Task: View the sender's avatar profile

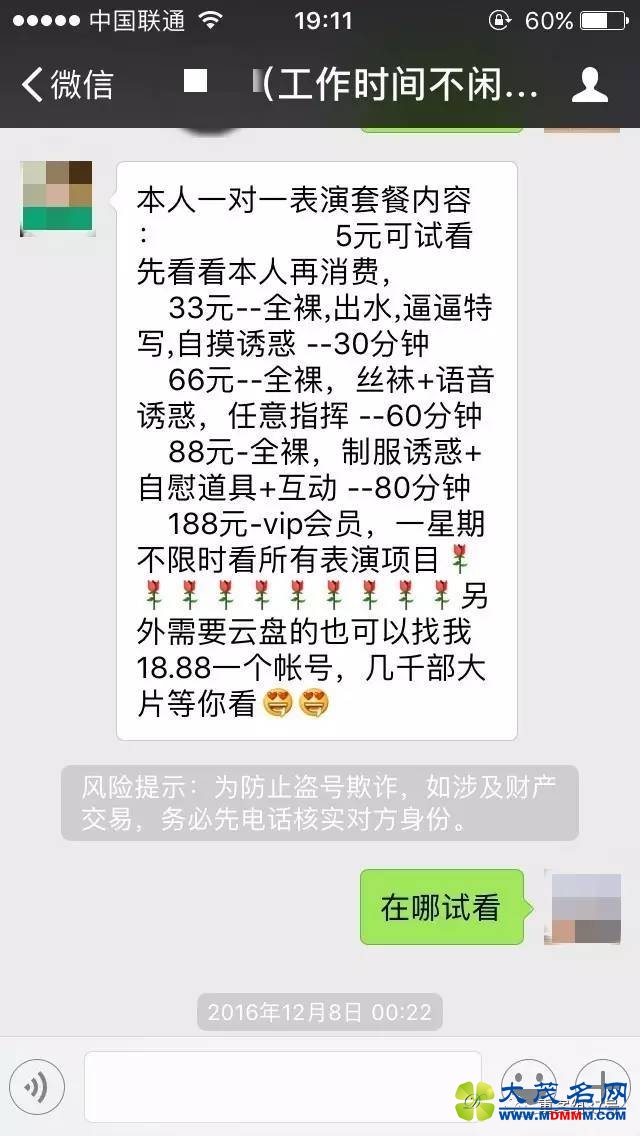Action: 56,198
